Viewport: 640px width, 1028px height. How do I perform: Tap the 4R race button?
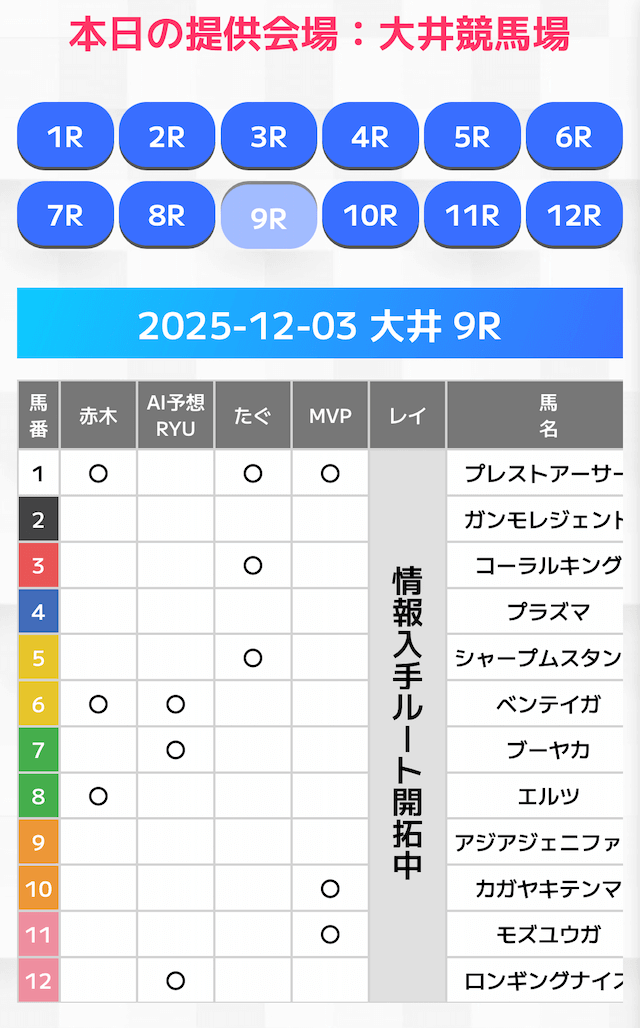[x=371, y=137]
